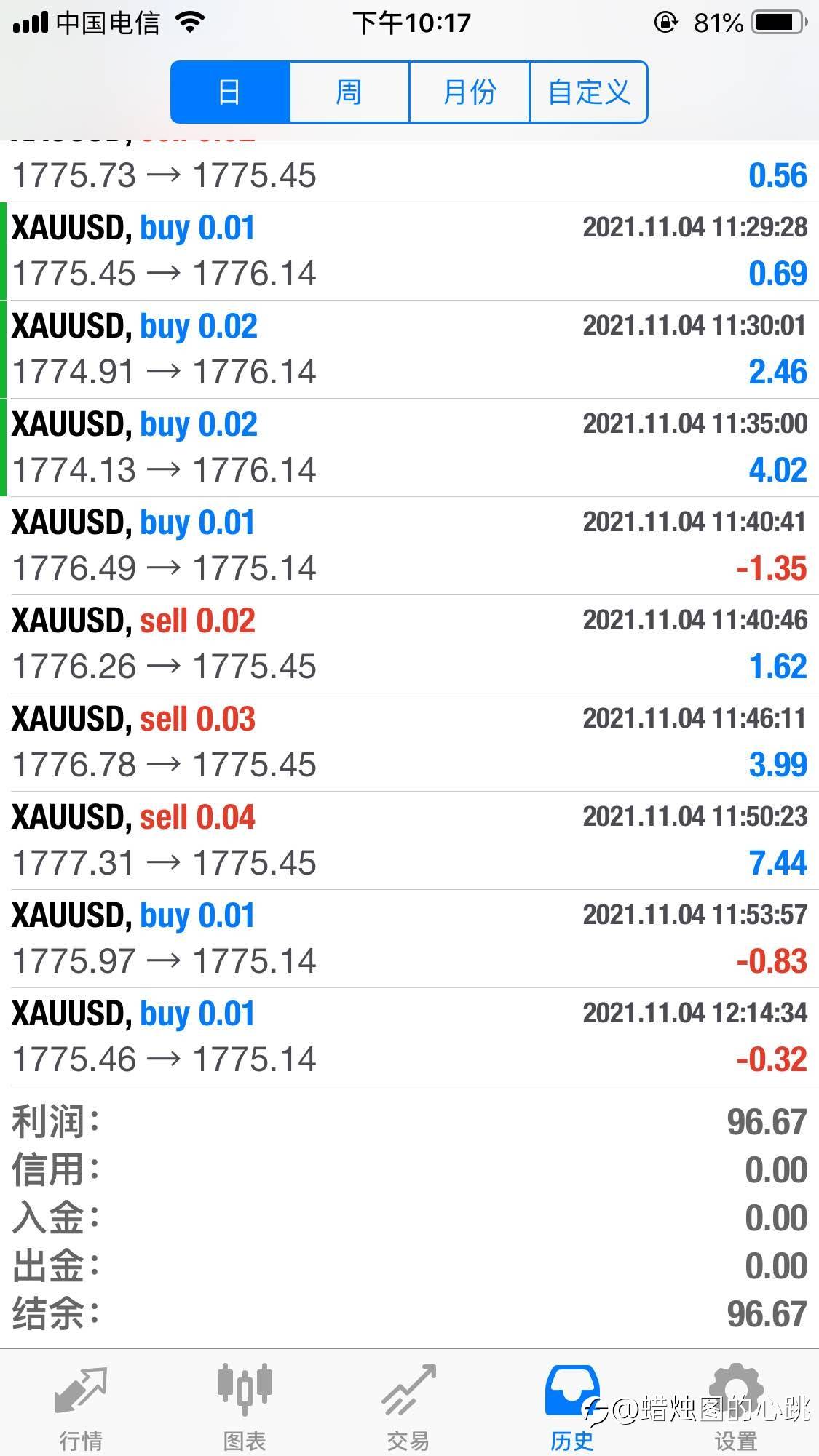This screenshot has width=819, height=1456.
Task: View the buy 0.01 trade at 12:14:34
Action: [409, 1037]
